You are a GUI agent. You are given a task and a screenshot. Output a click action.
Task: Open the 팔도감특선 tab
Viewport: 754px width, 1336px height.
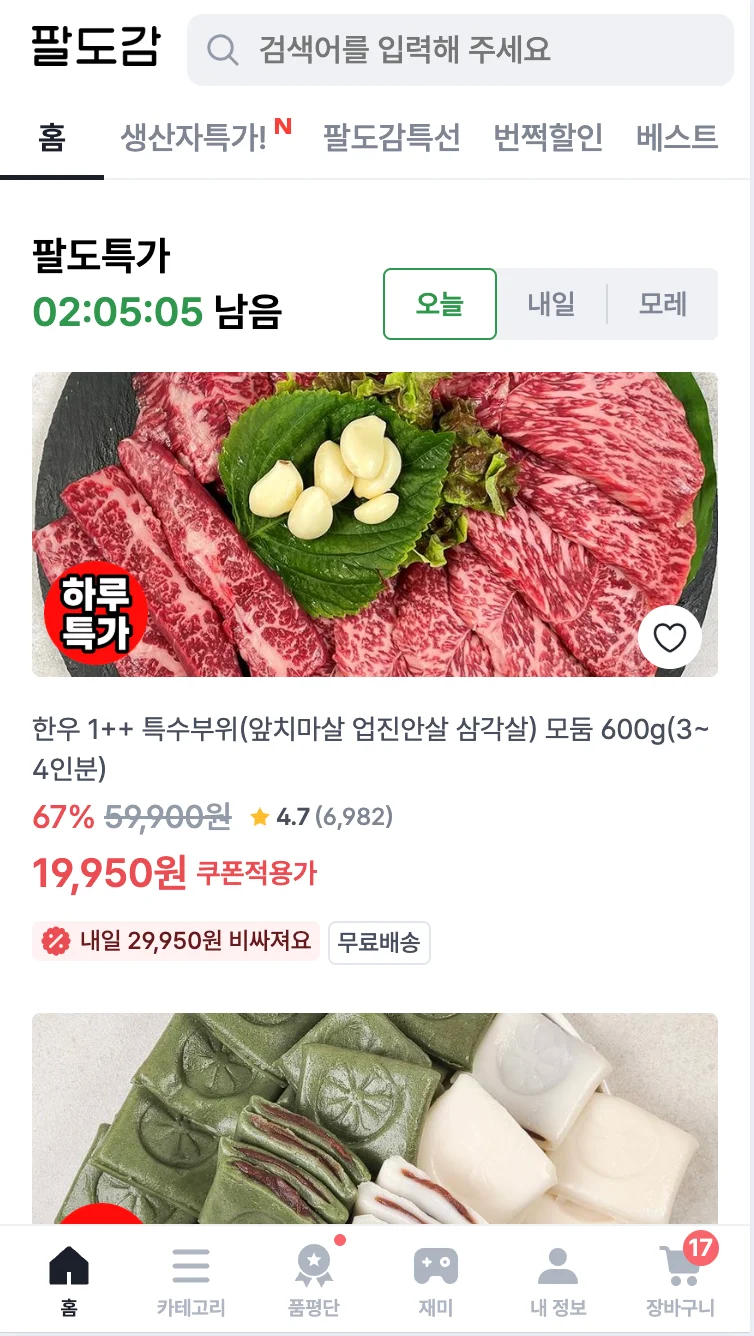(x=391, y=137)
